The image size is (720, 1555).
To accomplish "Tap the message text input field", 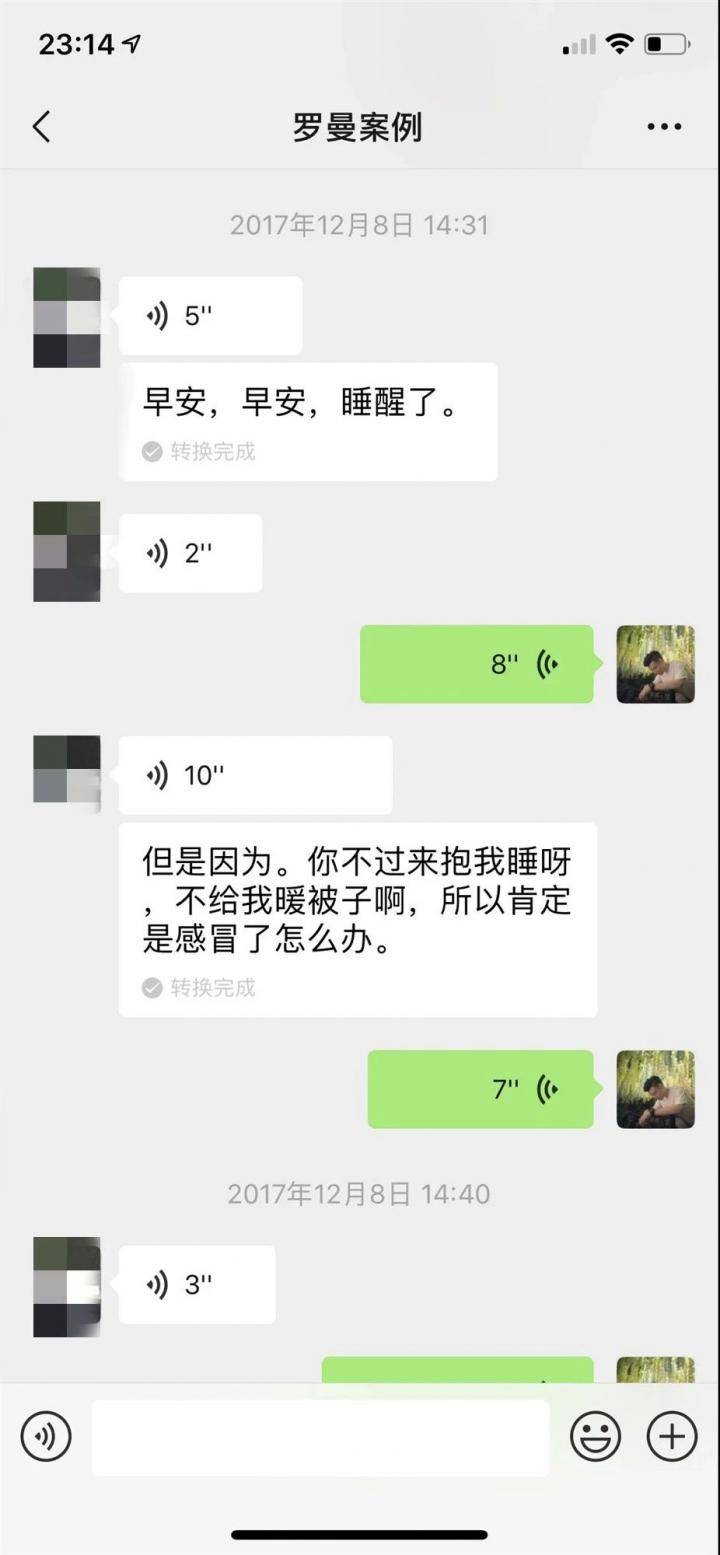I will [320, 1437].
